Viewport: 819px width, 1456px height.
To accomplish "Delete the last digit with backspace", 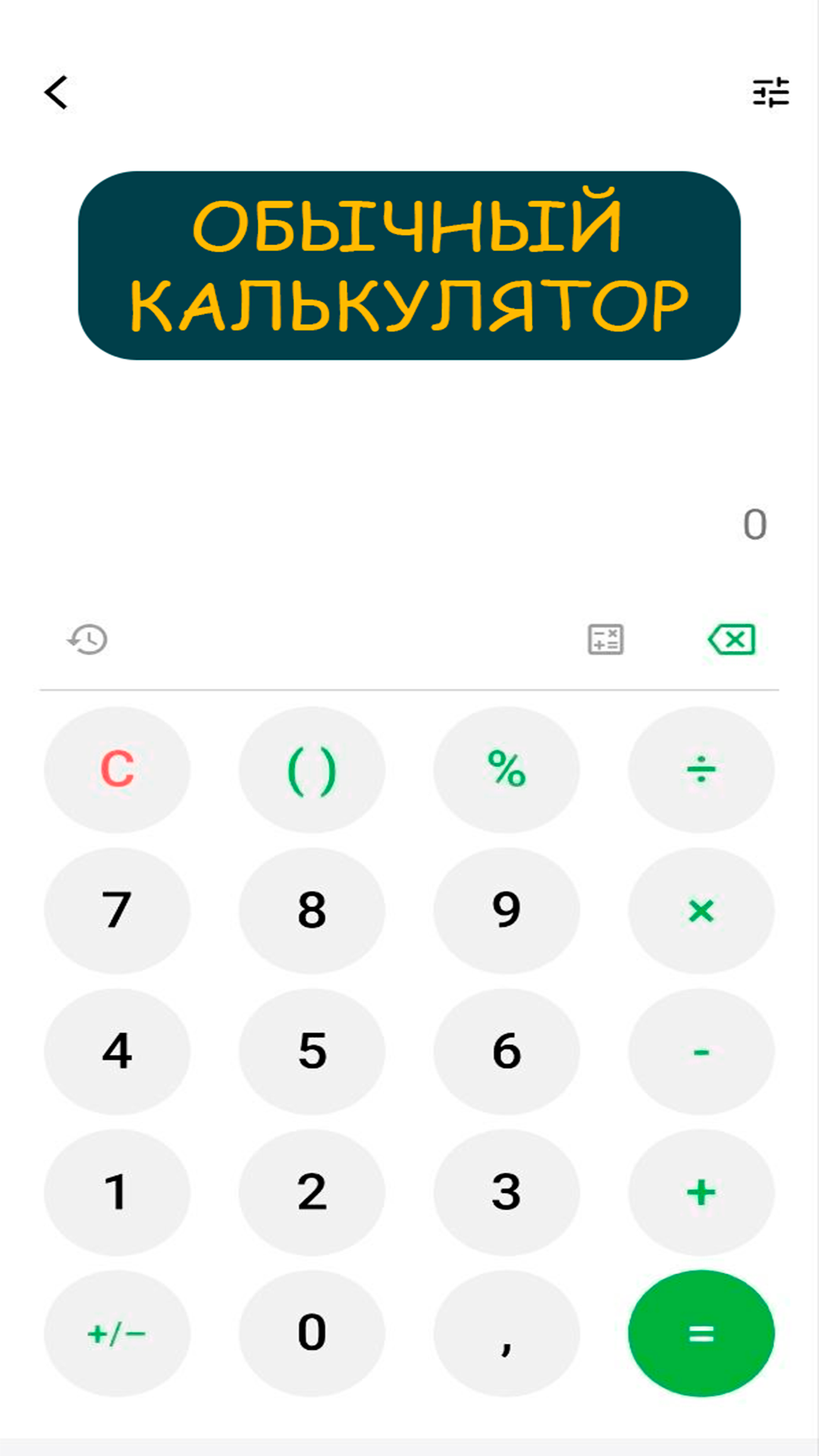I will [x=731, y=639].
